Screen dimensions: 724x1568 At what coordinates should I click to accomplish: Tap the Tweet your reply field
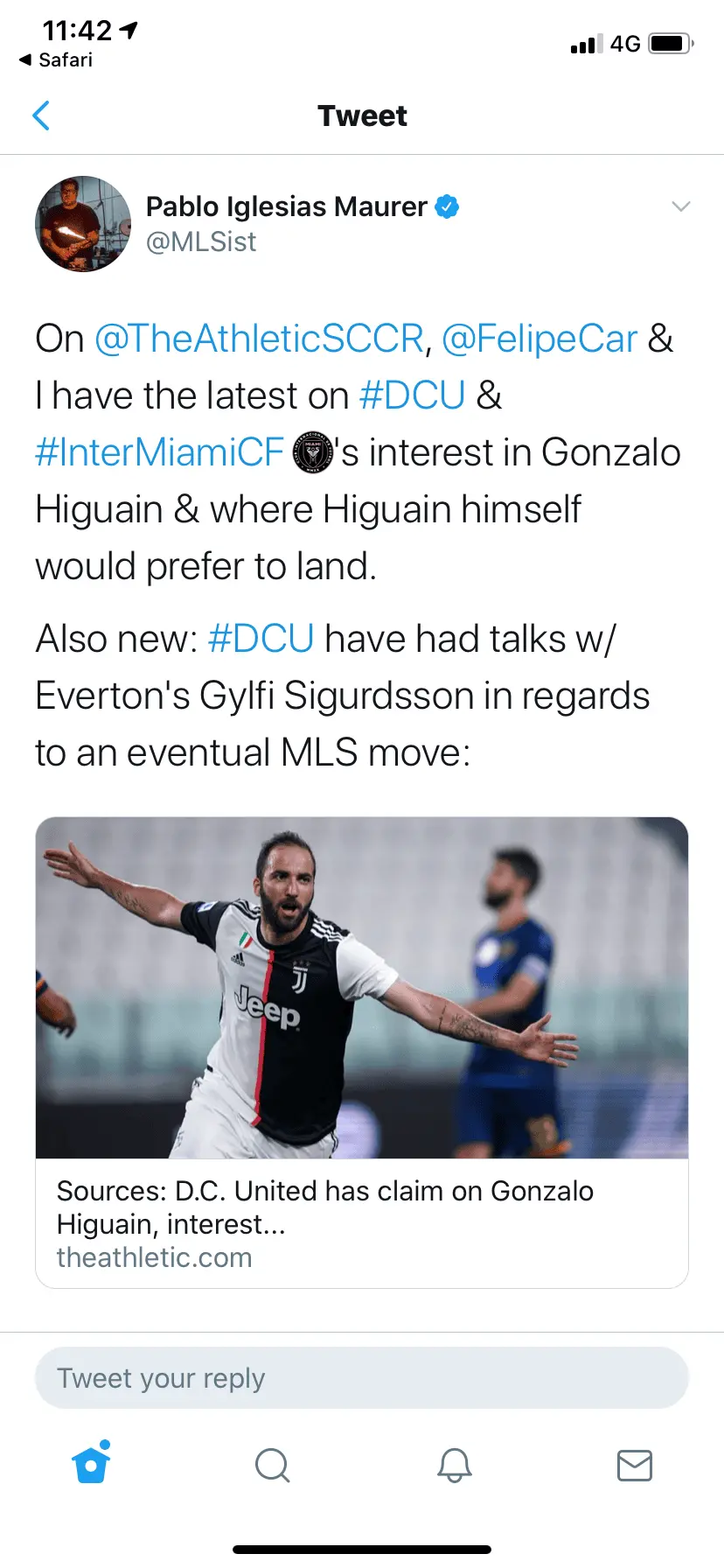coord(362,1378)
